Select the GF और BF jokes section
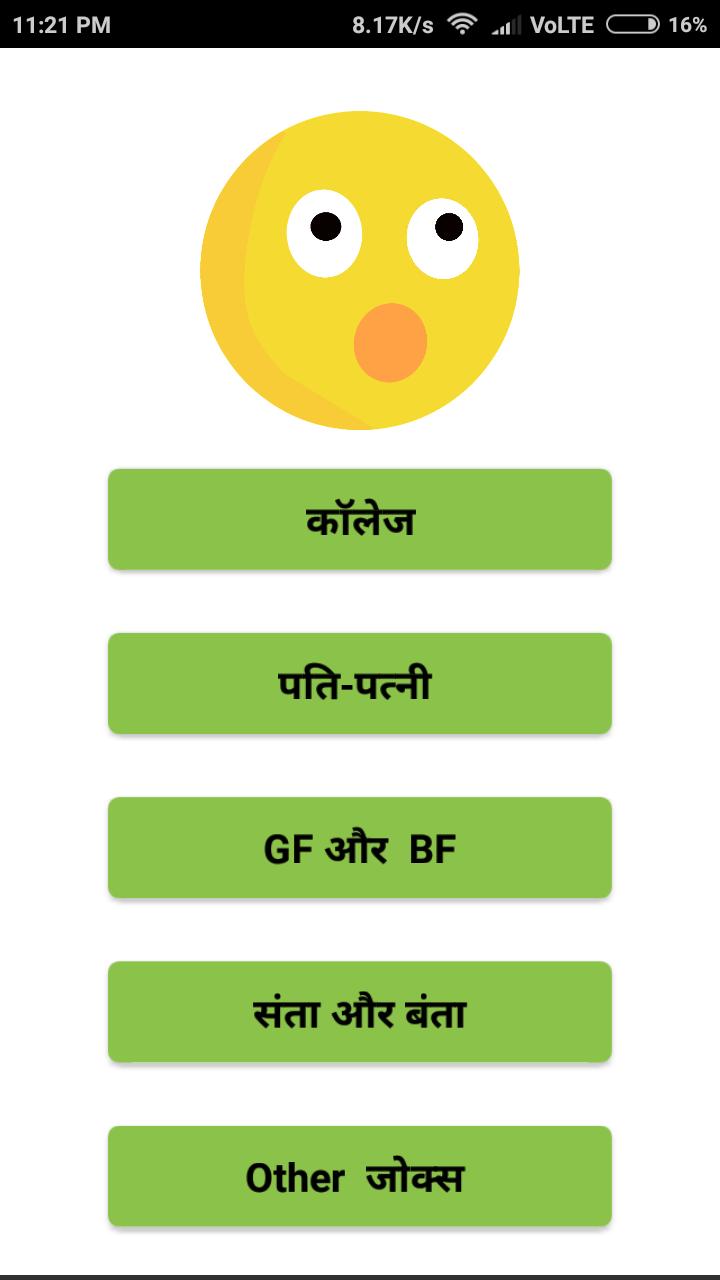 (x=359, y=847)
